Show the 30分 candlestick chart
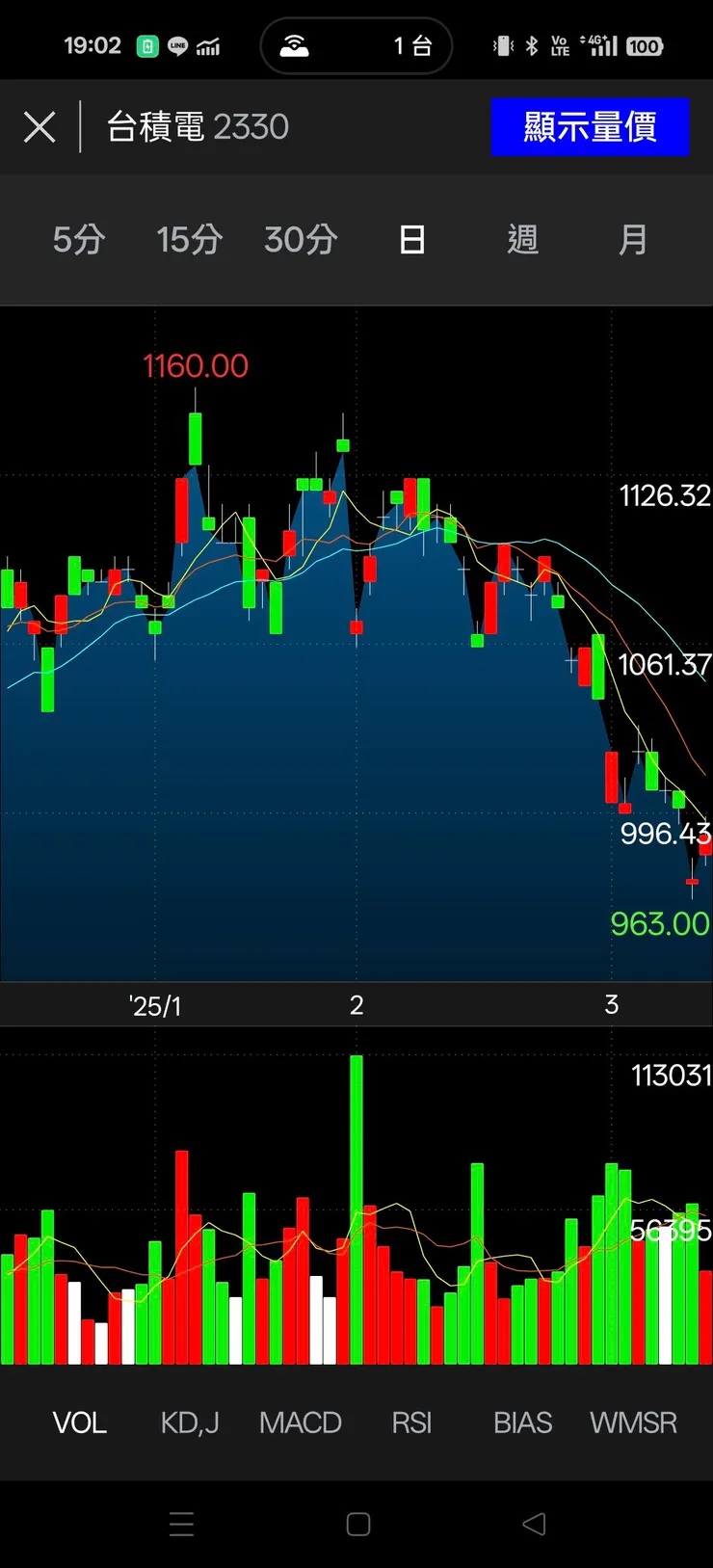This screenshot has width=713, height=1568. coord(301,240)
